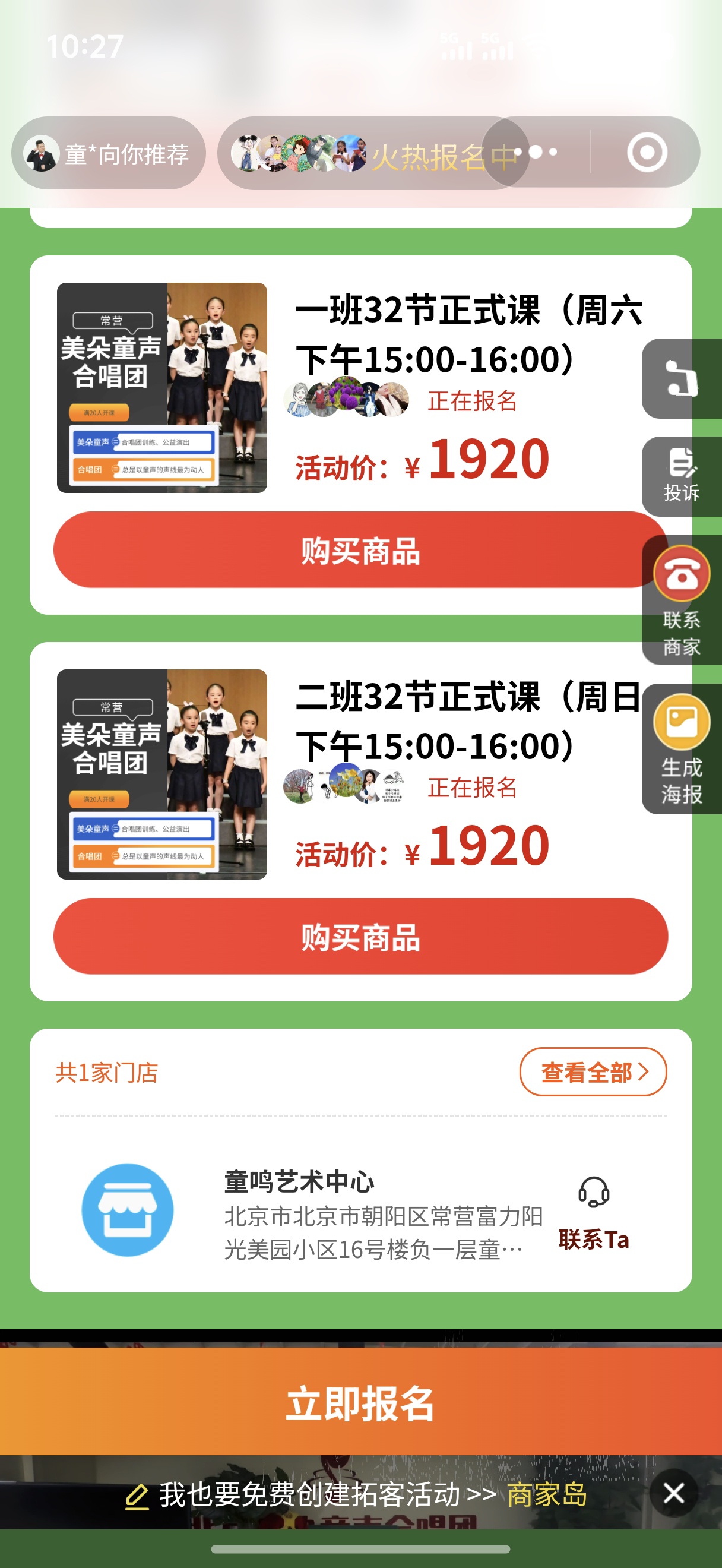Tap 联系商家 floating button

[x=681, y=600]
